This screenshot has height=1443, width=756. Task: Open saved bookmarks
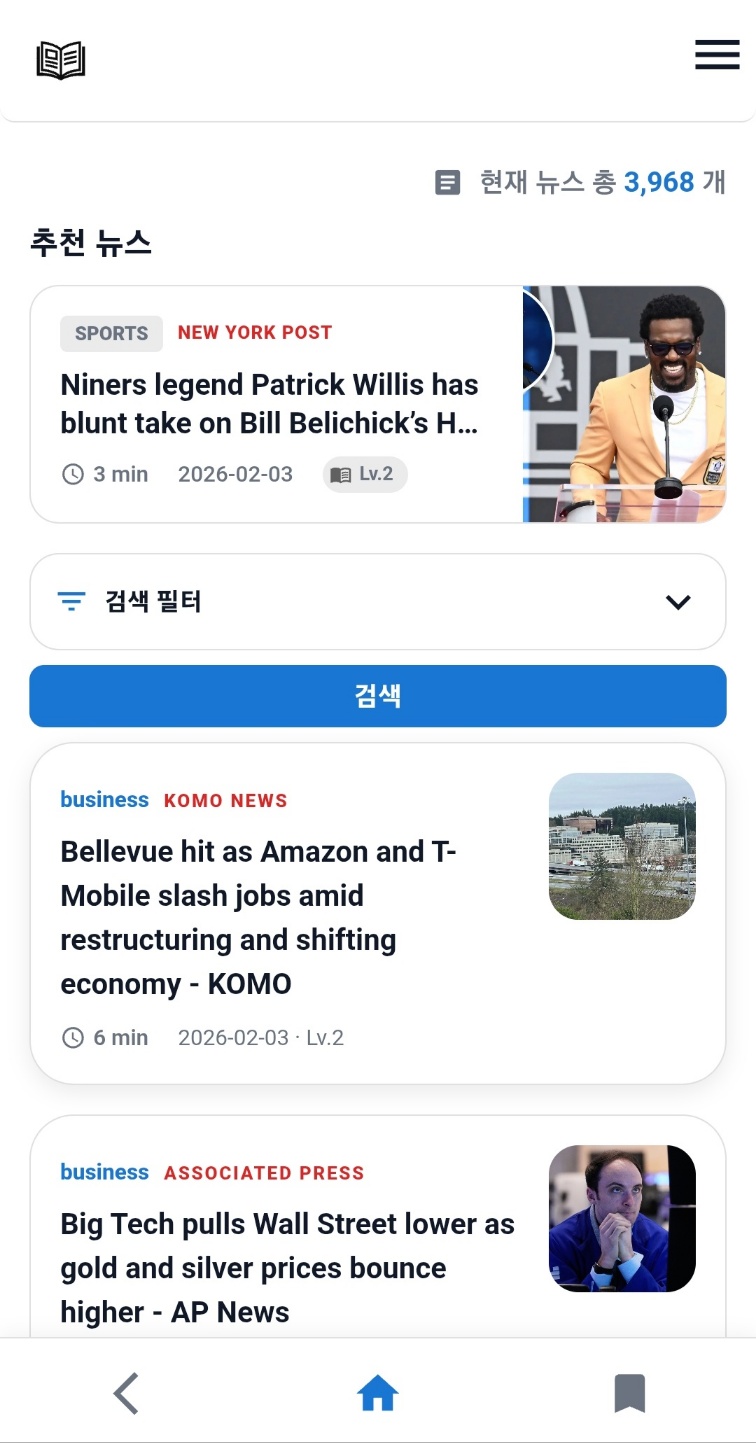[x=629, y=1393]
